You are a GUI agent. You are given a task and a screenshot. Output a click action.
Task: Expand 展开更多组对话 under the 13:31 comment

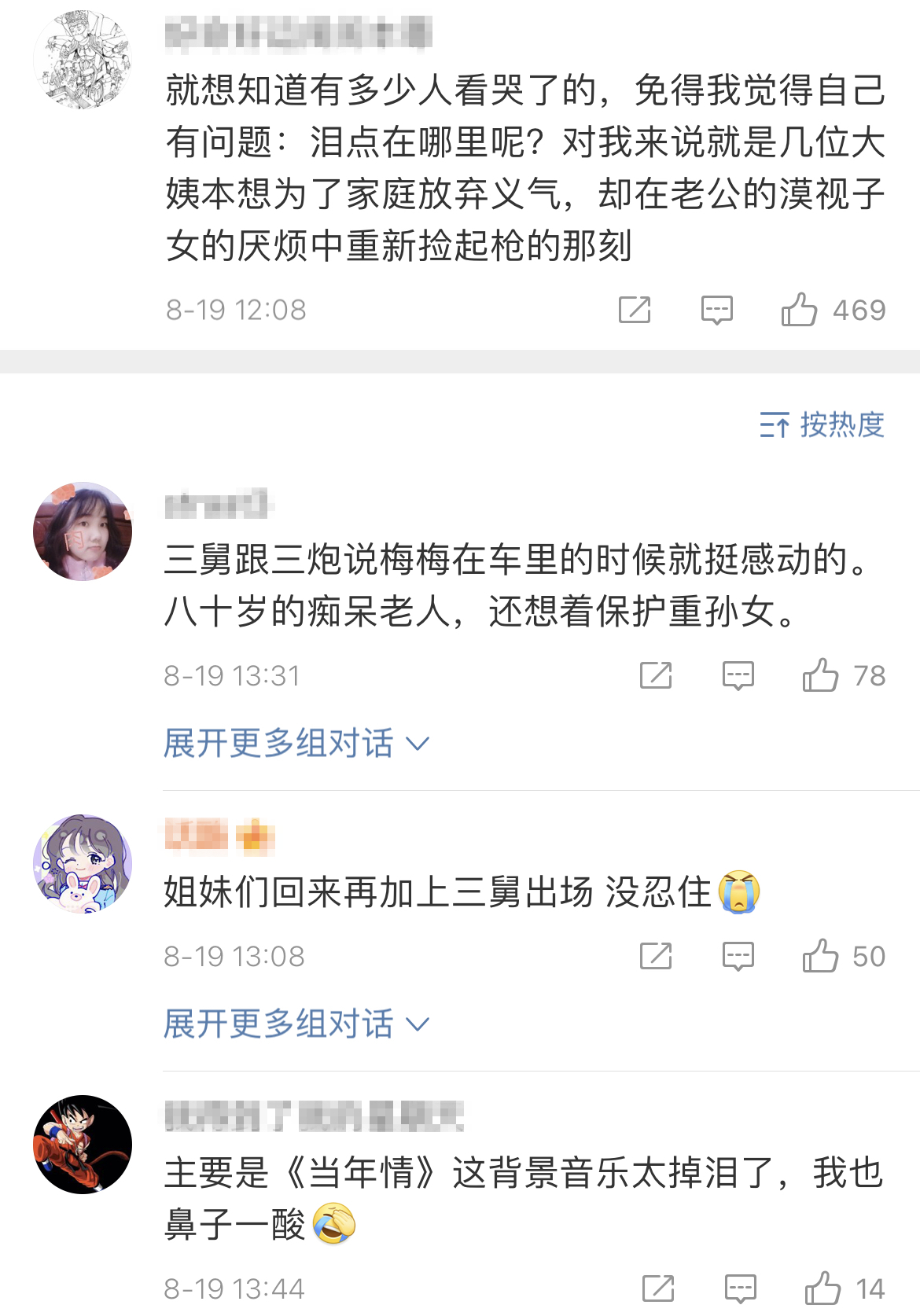click(296, 743)
